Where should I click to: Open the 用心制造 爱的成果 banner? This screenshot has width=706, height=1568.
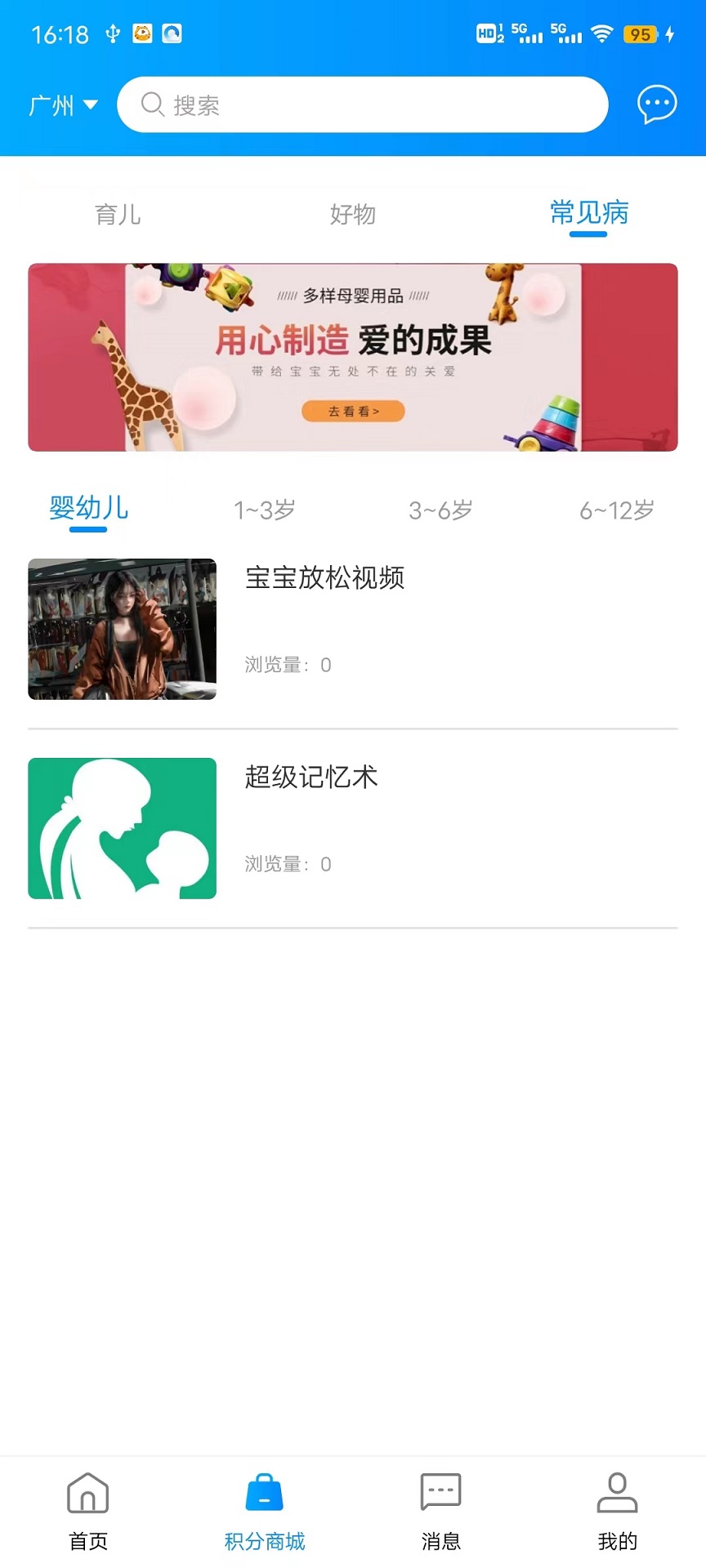[353, 357]
